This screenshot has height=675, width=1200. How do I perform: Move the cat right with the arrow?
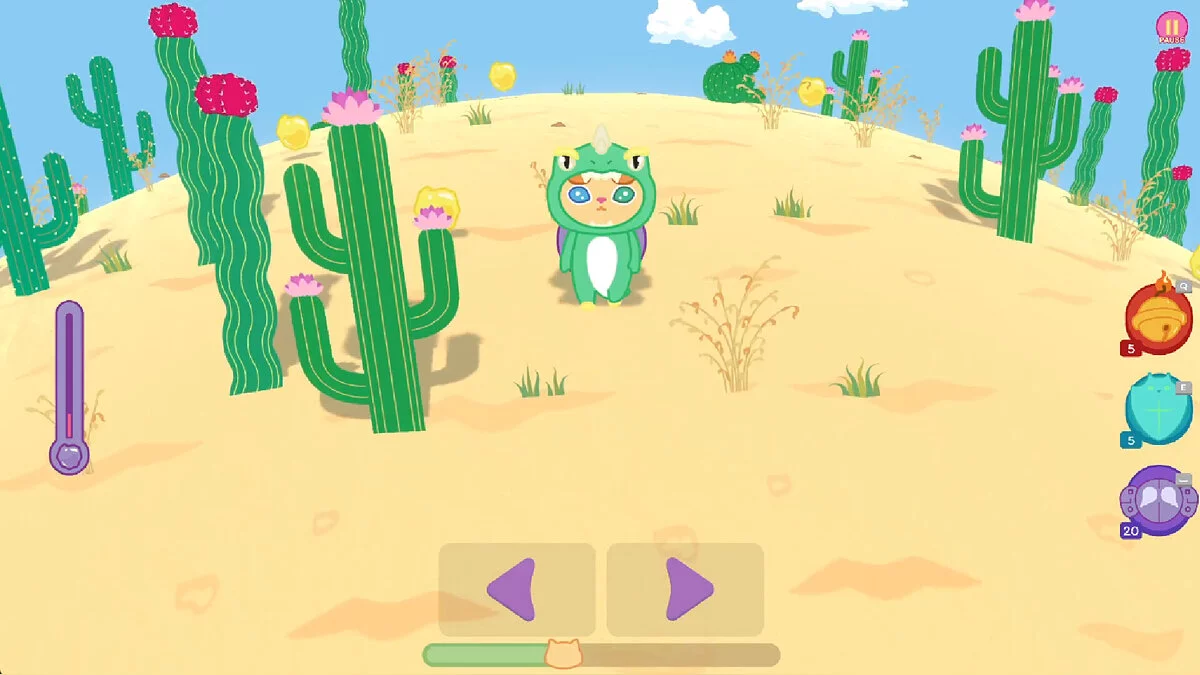tap(686, 590)
